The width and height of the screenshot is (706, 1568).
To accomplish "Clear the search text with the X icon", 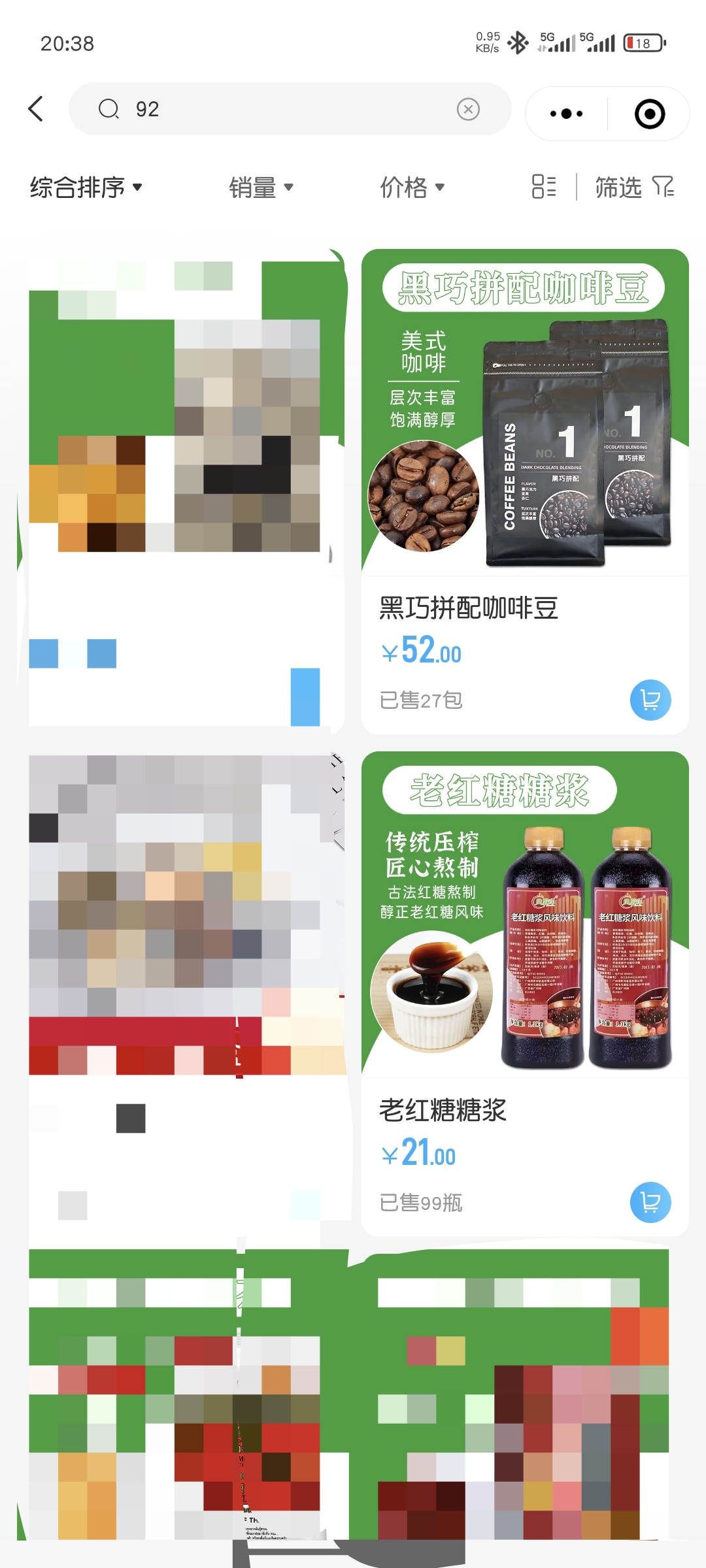I will click(468, 109).
